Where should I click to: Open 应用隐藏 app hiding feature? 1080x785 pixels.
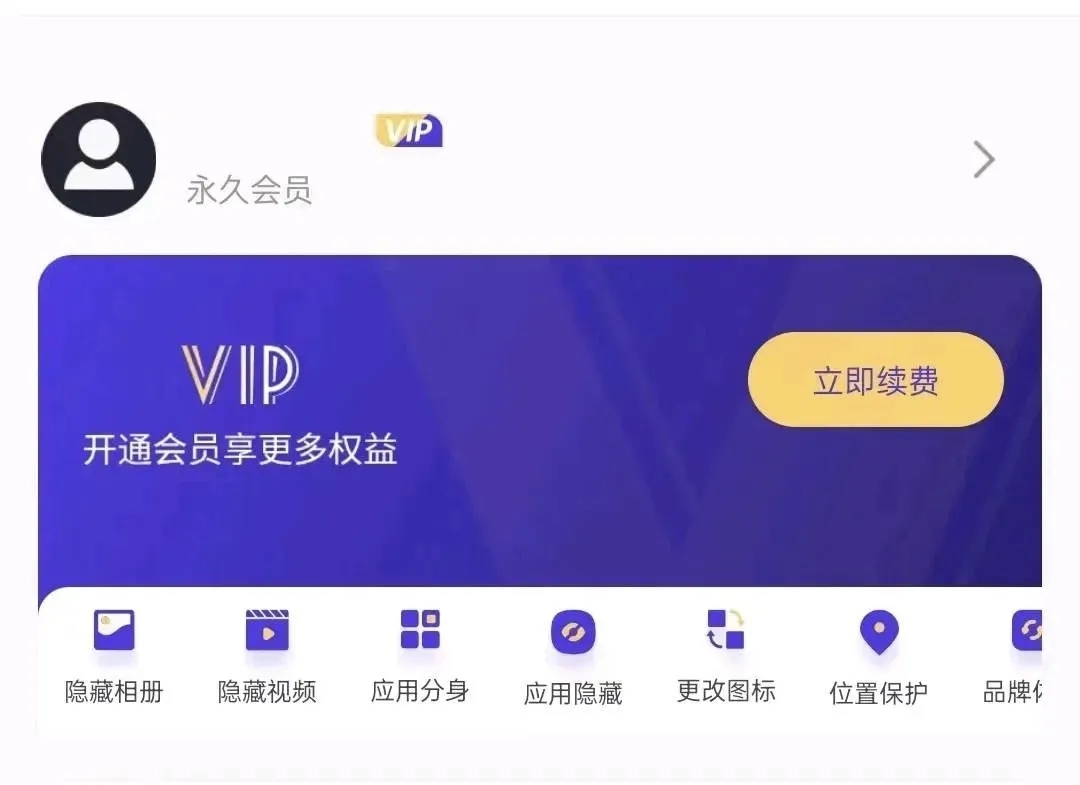click(x=573, y=657)
